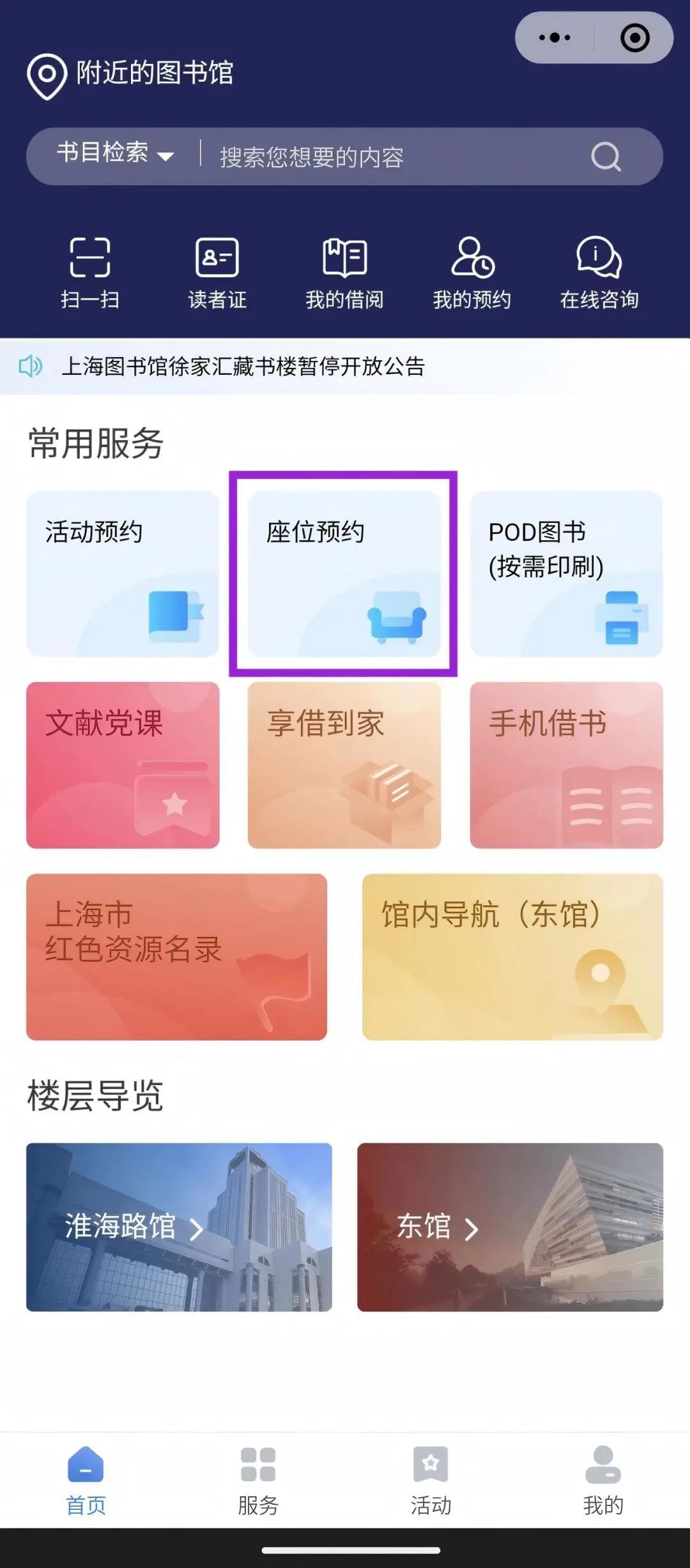The width and height of the screenshot is (690, 1568).
Task: Tap the magnifier search icon
Action: (x=605, y=156)
